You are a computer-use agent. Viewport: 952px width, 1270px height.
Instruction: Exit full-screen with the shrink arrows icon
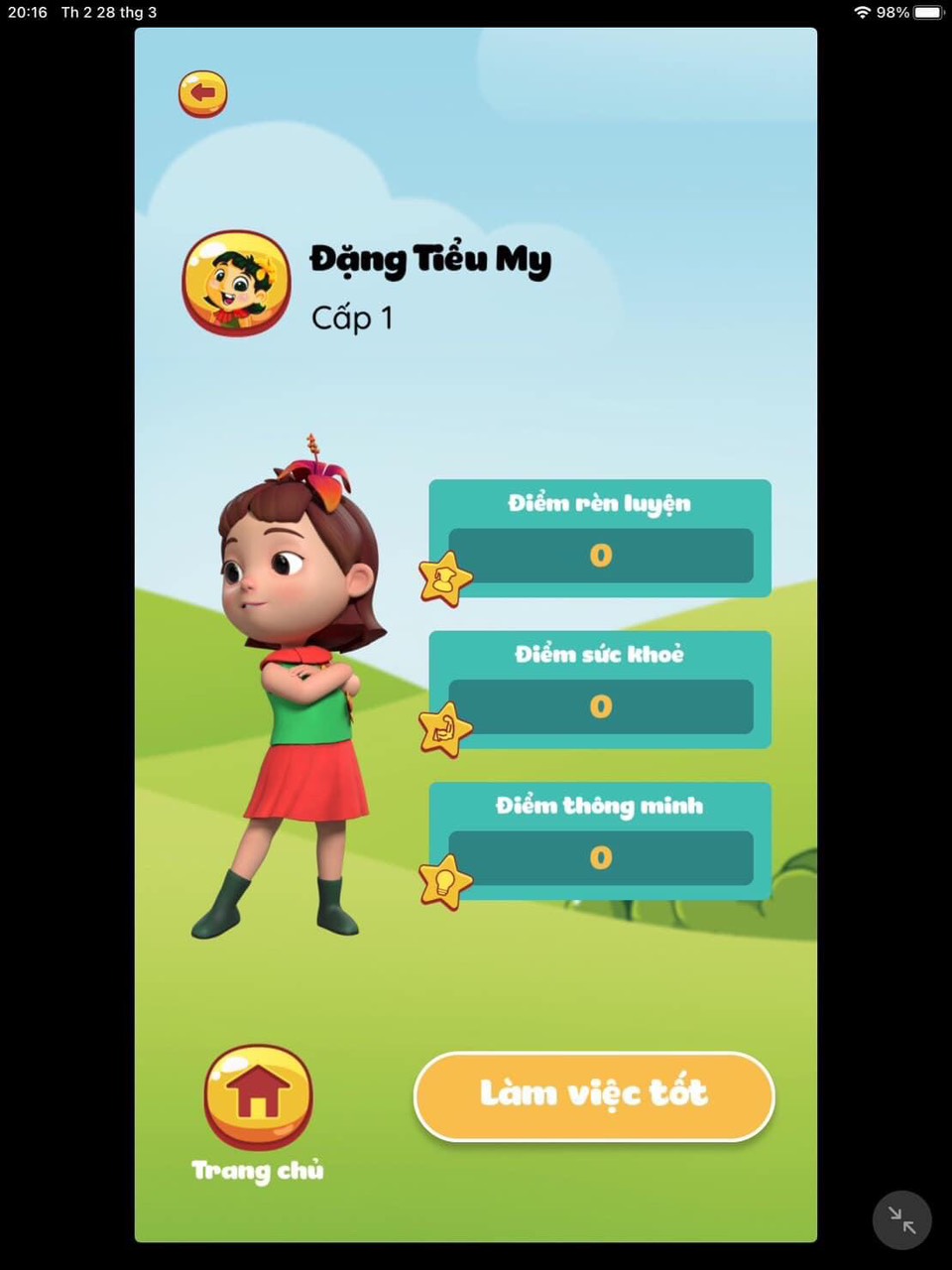pyautogui.click(x=901, y=1219)
